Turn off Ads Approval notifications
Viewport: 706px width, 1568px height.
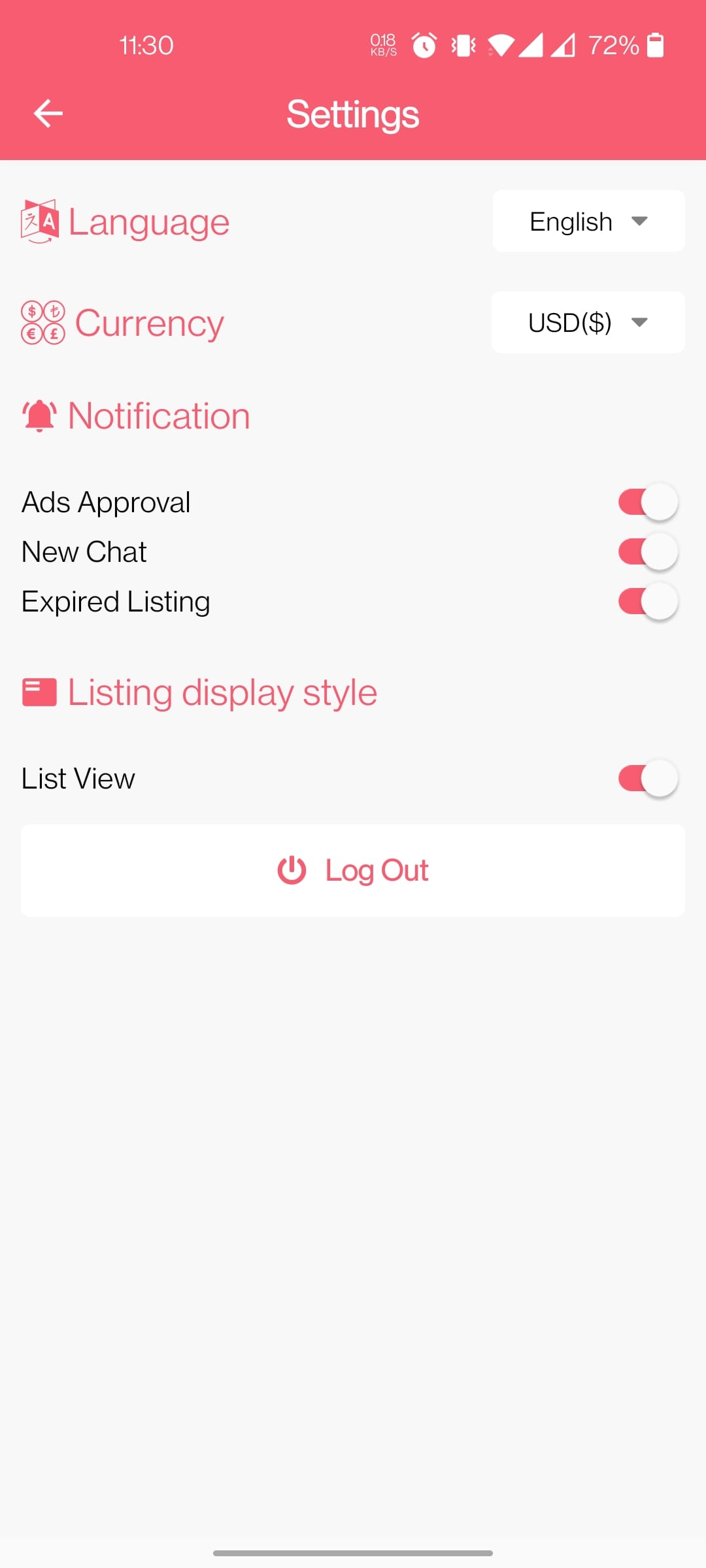coord(647,502)
